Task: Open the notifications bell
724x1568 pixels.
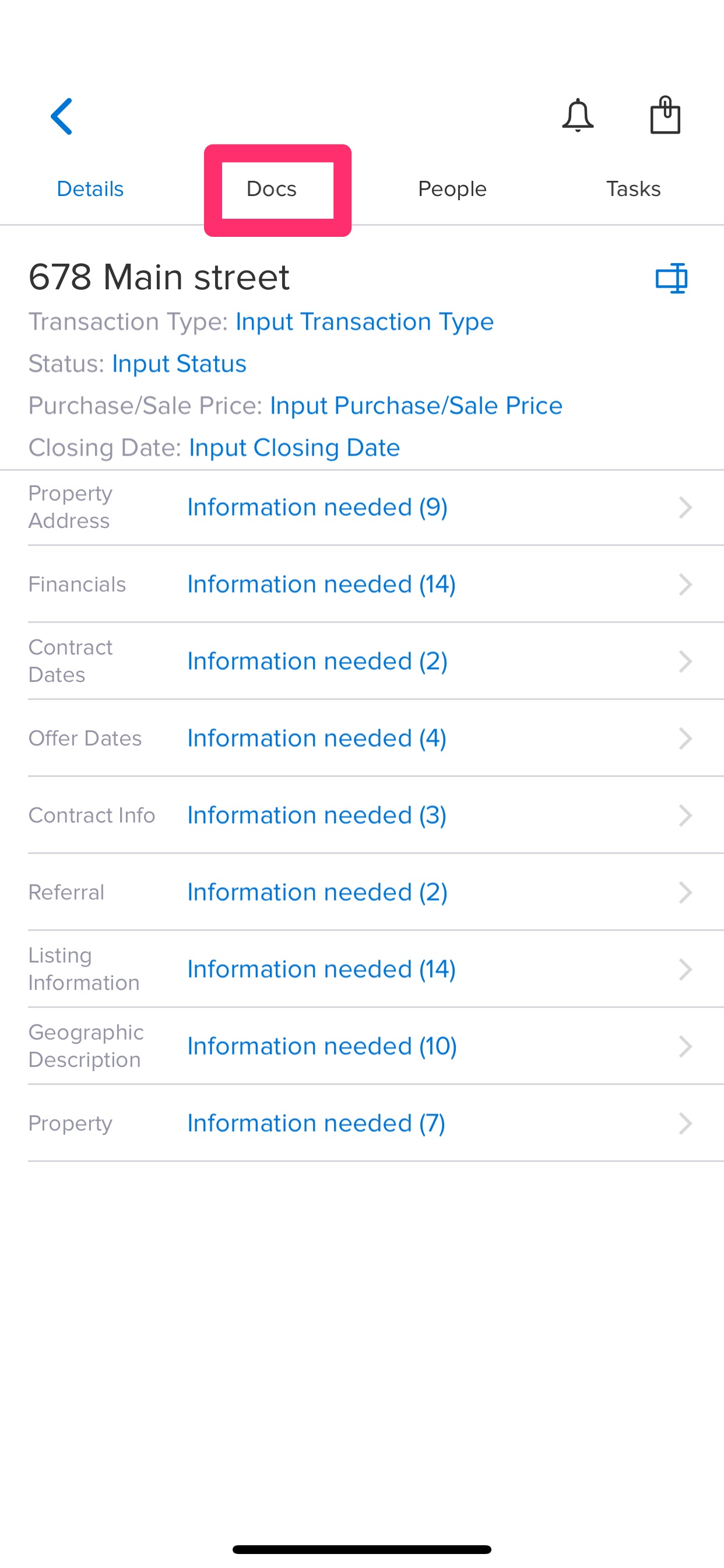Action: click(x=577, y=115)
